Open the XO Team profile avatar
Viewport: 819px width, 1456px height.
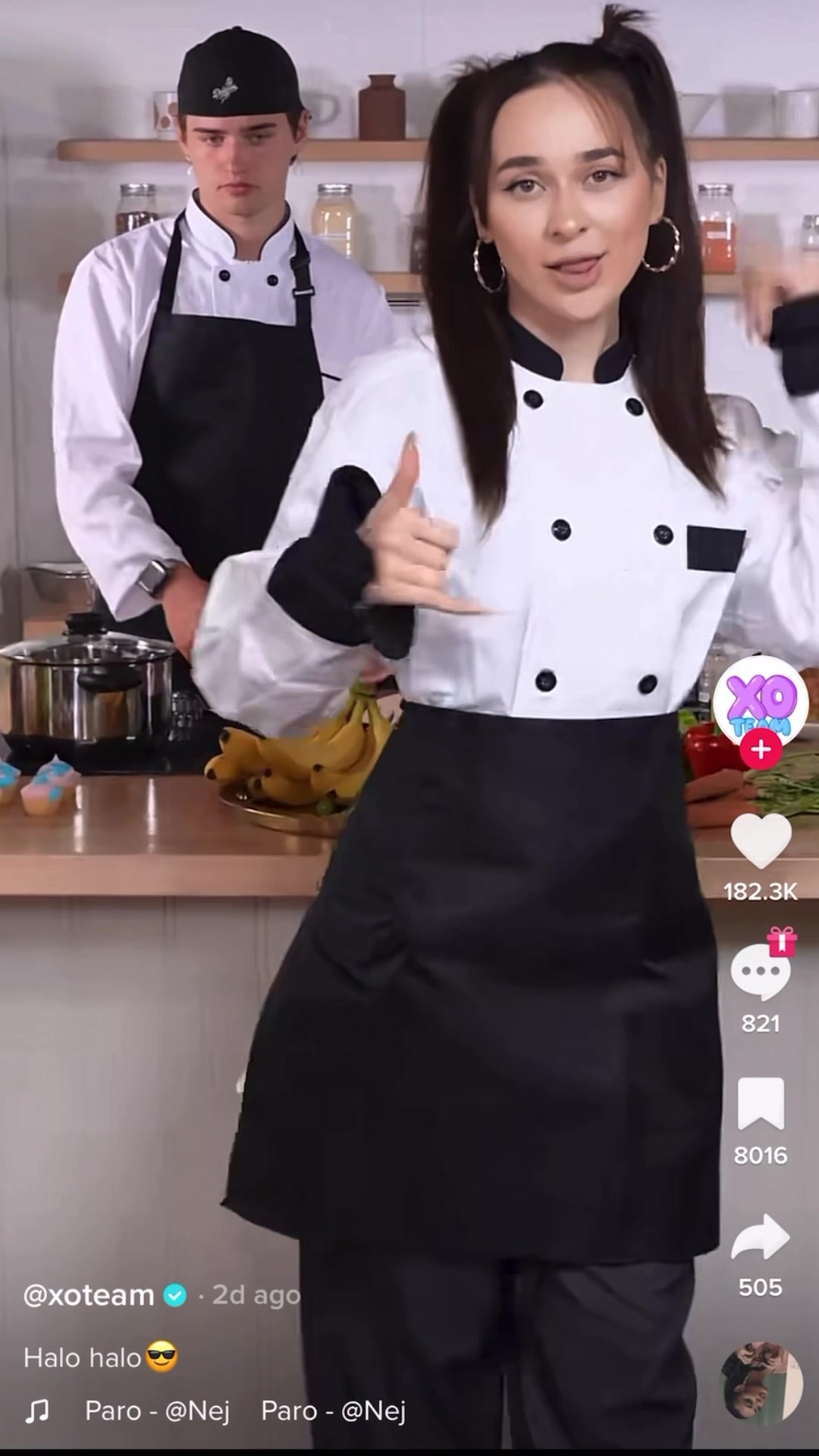761,701
